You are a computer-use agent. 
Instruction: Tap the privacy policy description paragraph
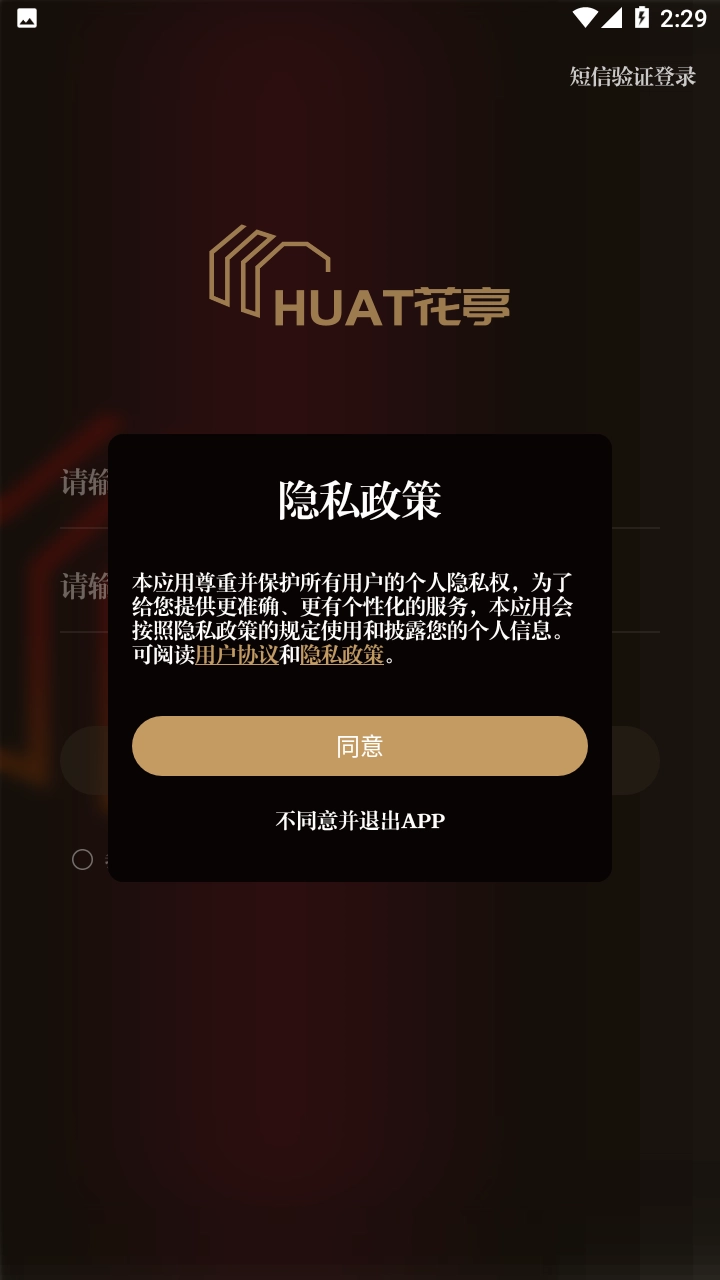[359, 605]
